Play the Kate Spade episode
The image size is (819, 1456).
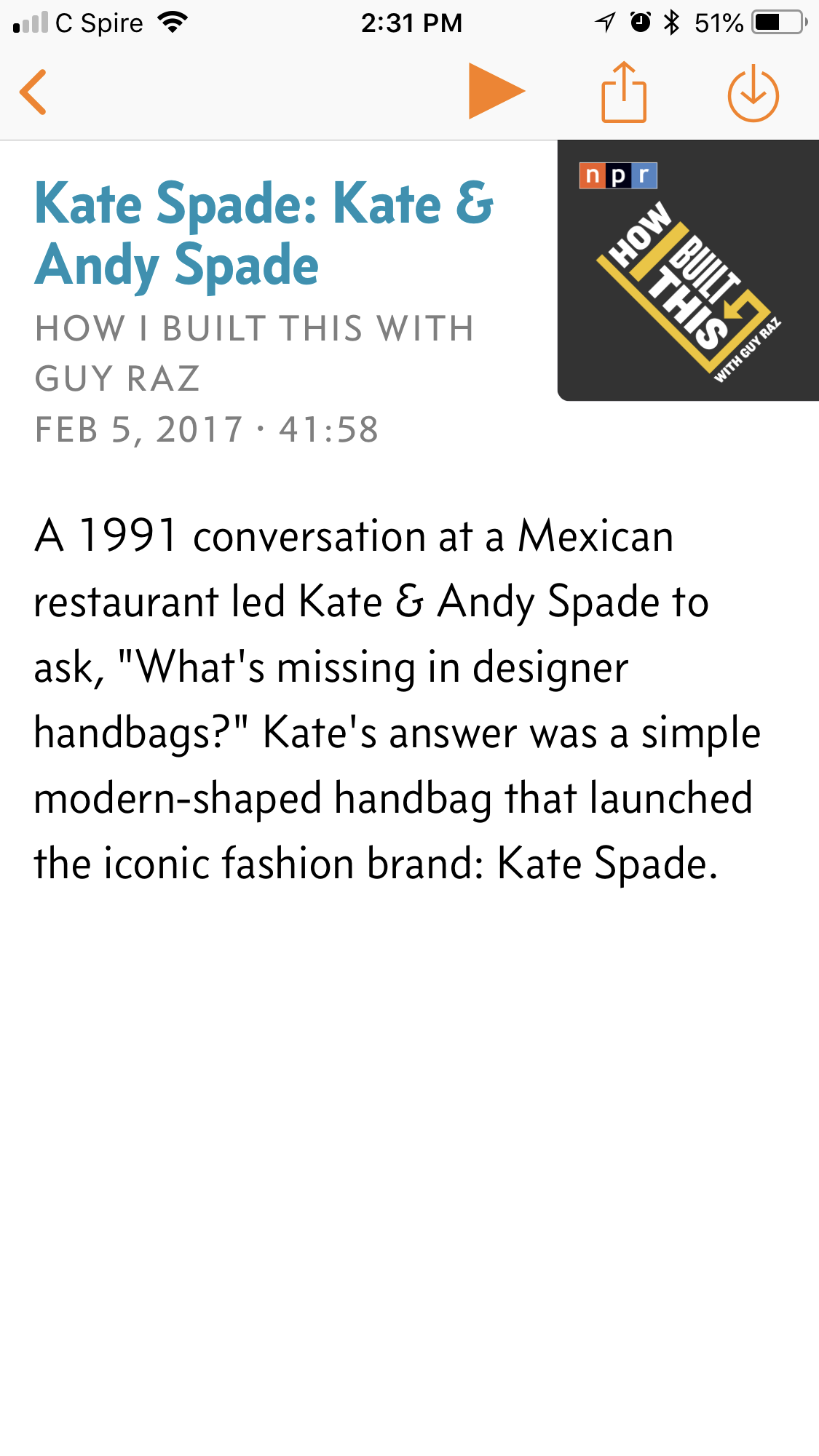tap(495, 92)
